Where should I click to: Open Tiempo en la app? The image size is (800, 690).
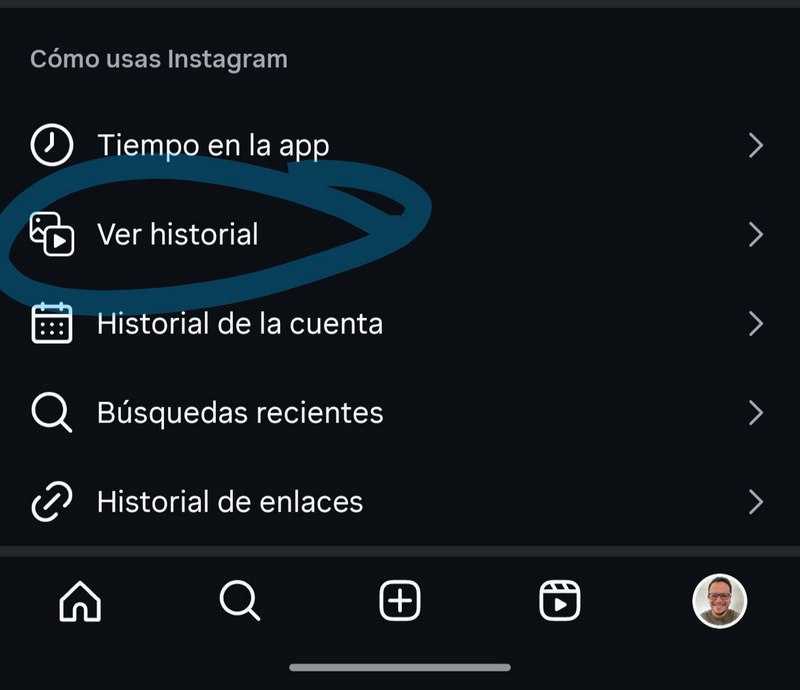(213, 146)
